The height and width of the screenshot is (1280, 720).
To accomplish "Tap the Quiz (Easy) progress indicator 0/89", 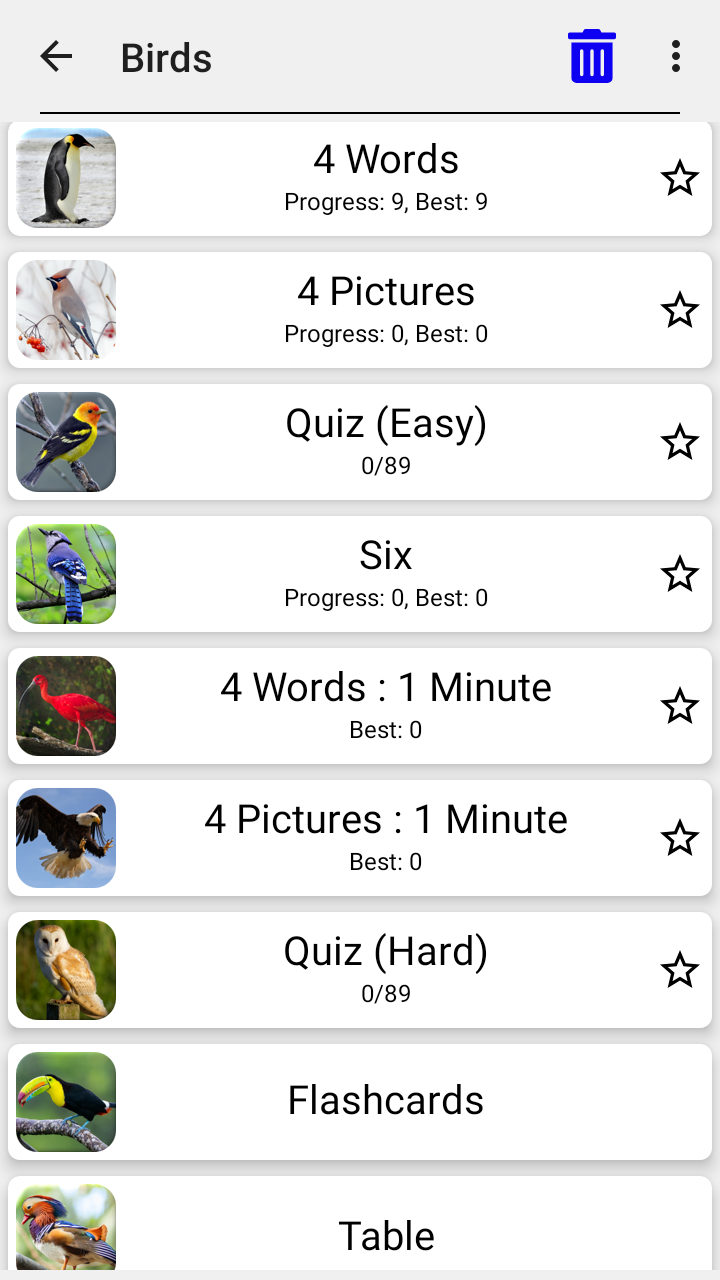I will pyautogui.click(x=387, y=466).
